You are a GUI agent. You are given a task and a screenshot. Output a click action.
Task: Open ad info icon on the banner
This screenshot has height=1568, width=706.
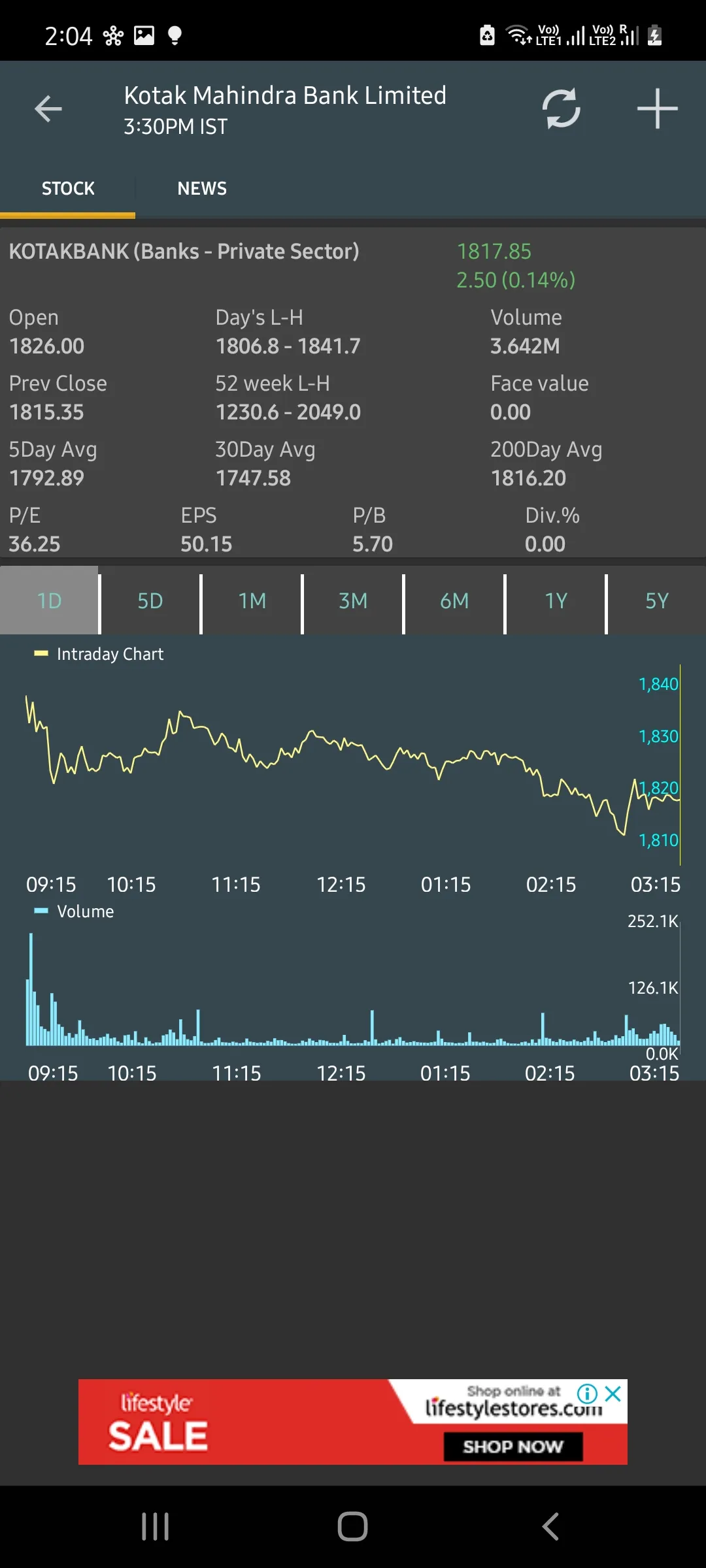pyautogui.click(x=587, y=1394)
